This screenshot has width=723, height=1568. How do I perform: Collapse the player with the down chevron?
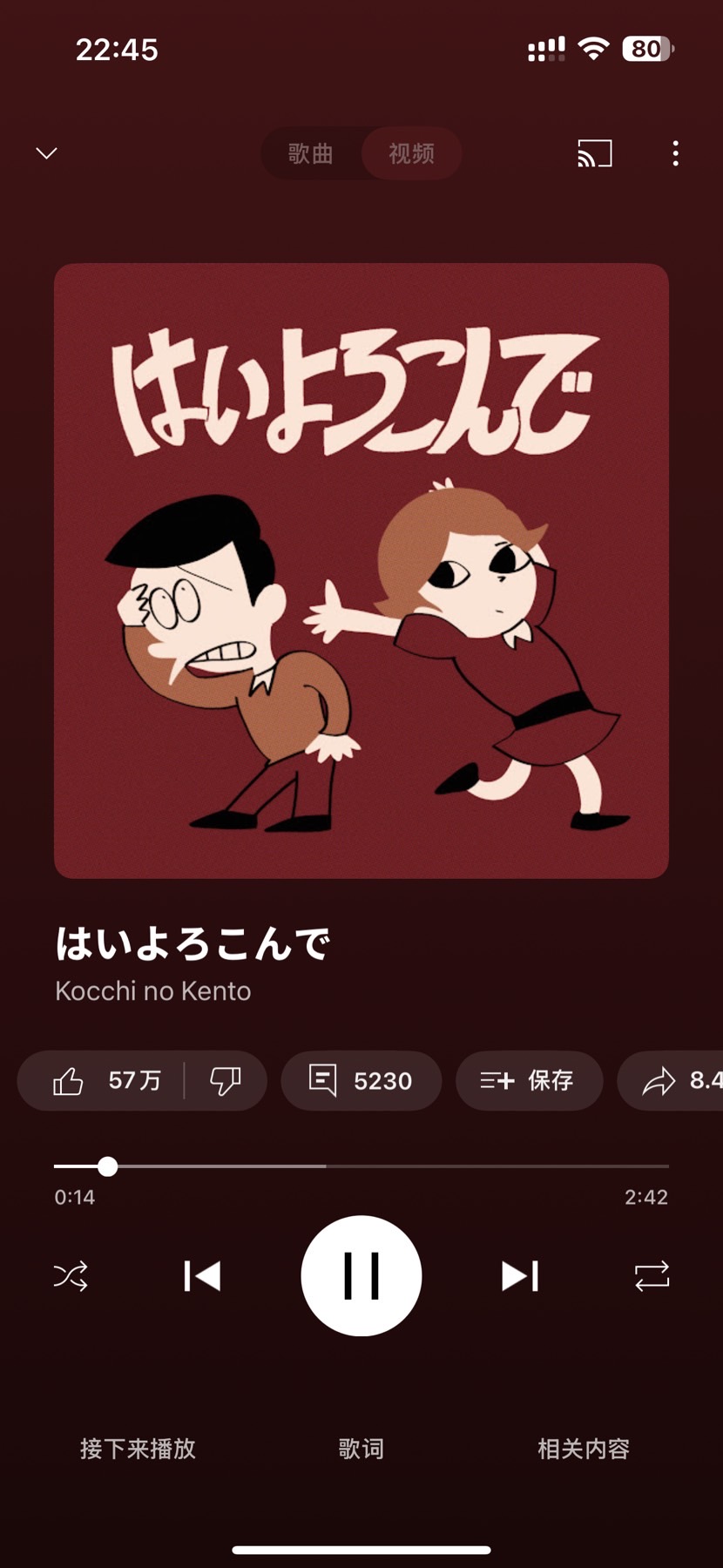point(46,153)
